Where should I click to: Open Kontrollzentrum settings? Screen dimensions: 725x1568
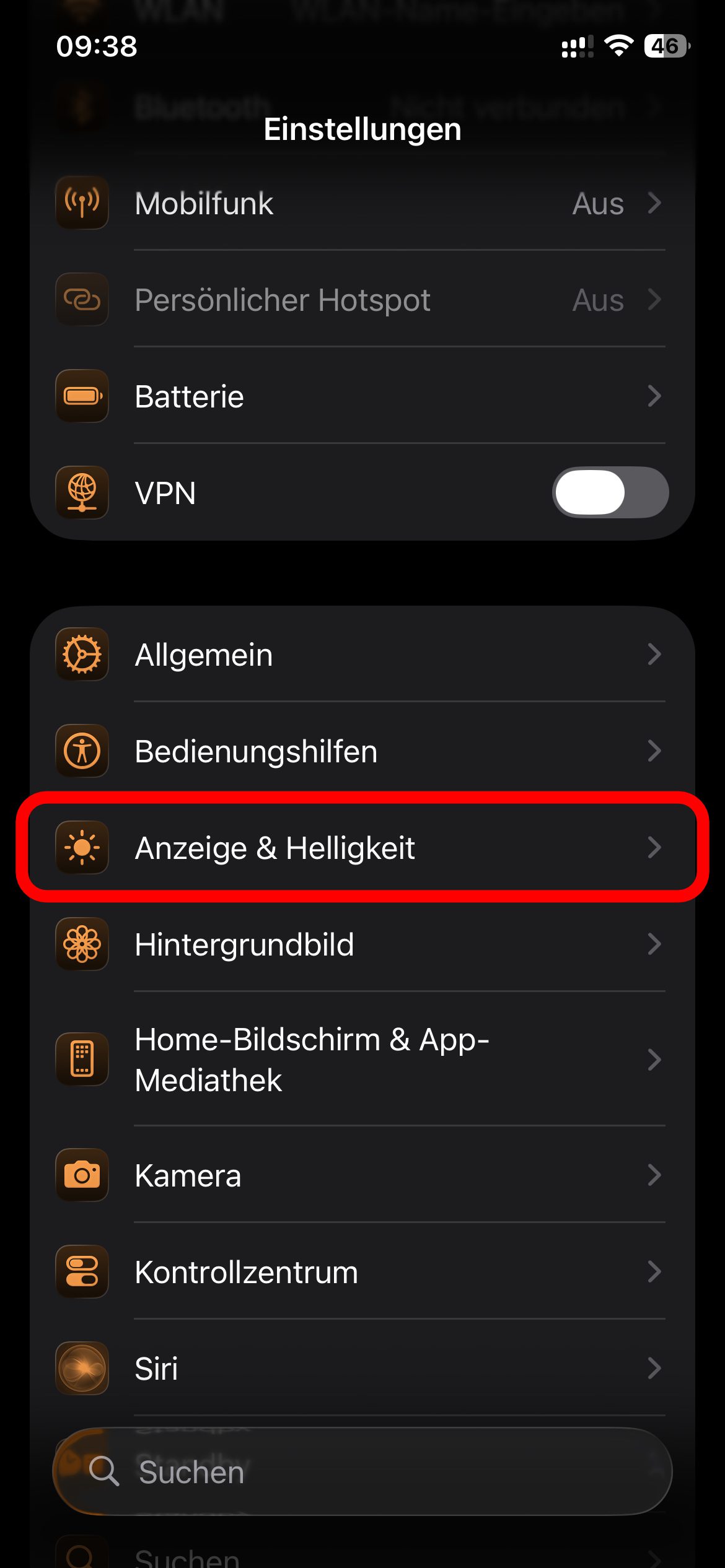[362, 1272]
